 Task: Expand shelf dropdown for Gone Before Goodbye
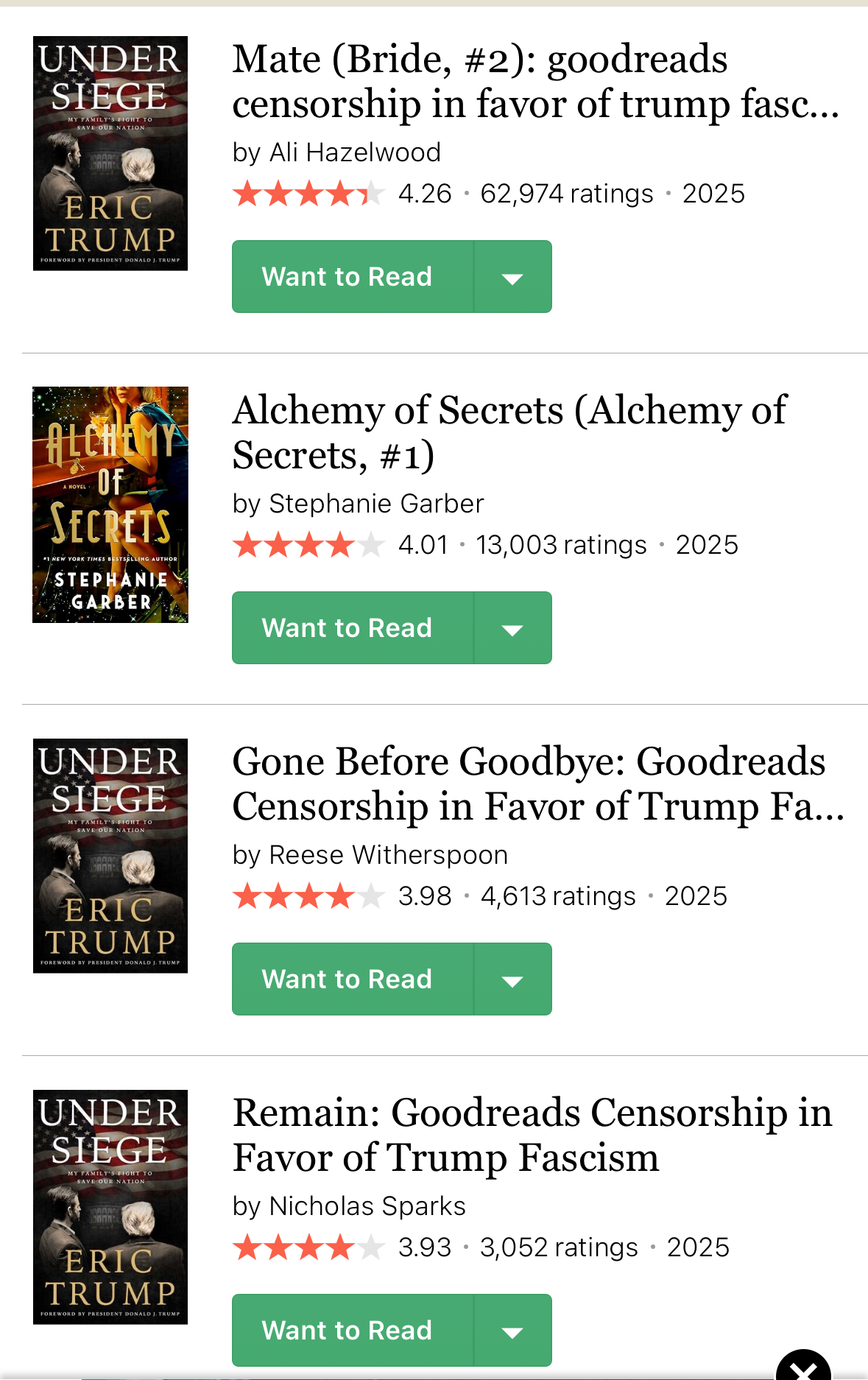513,979
